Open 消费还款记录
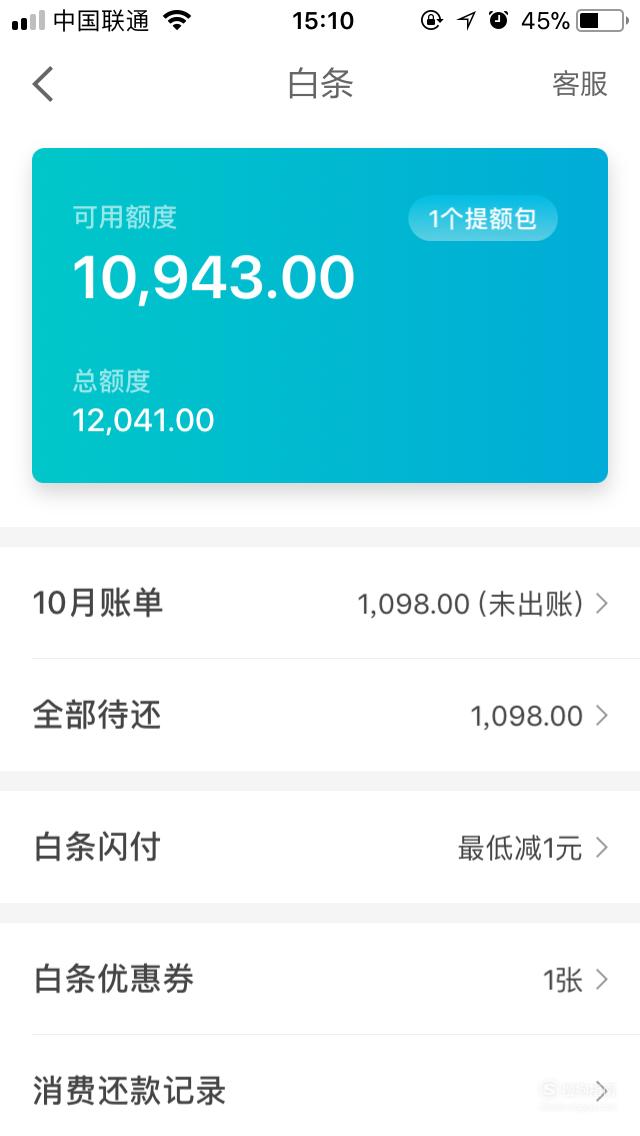The height and width of the screenshot is (1136, 640). 320,1086
